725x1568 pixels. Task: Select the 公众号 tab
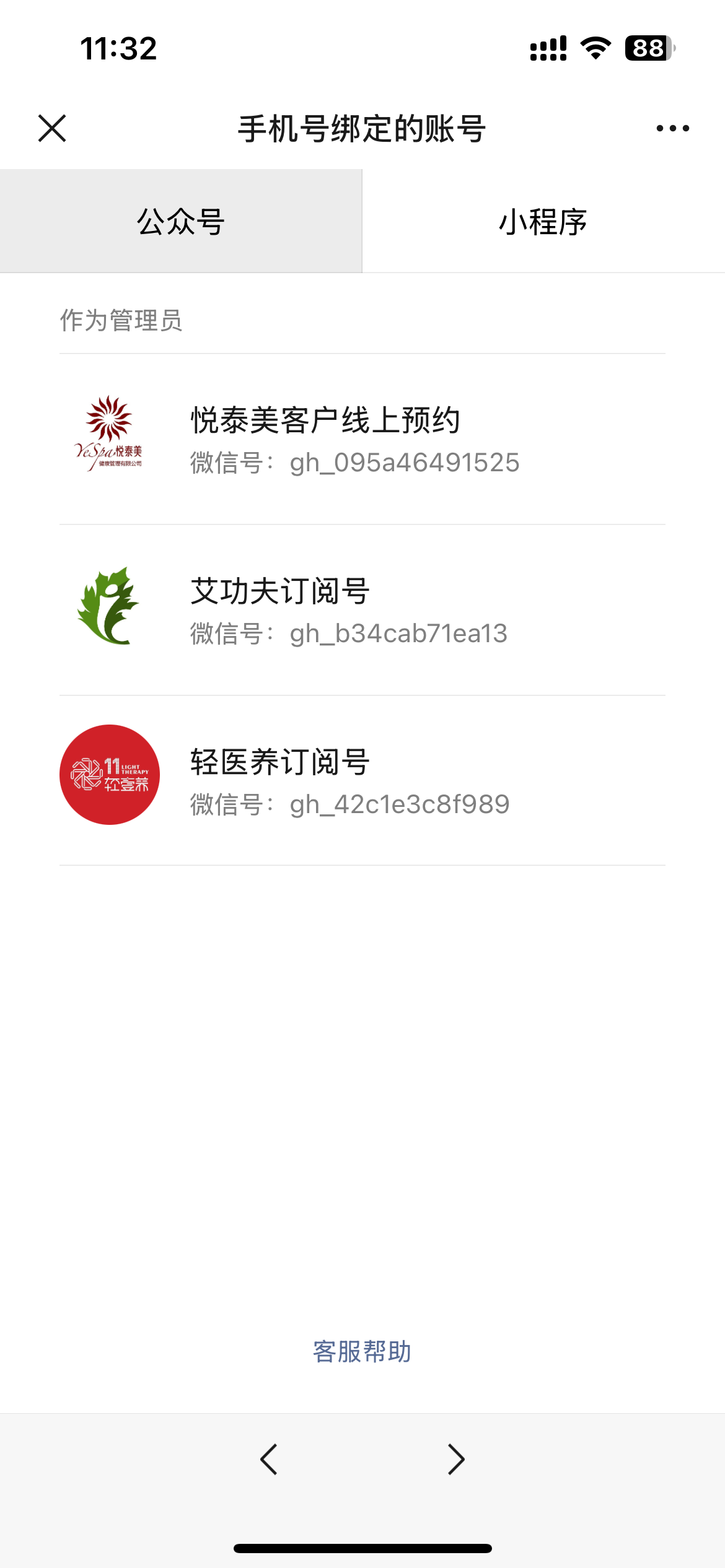coord(180,221)
